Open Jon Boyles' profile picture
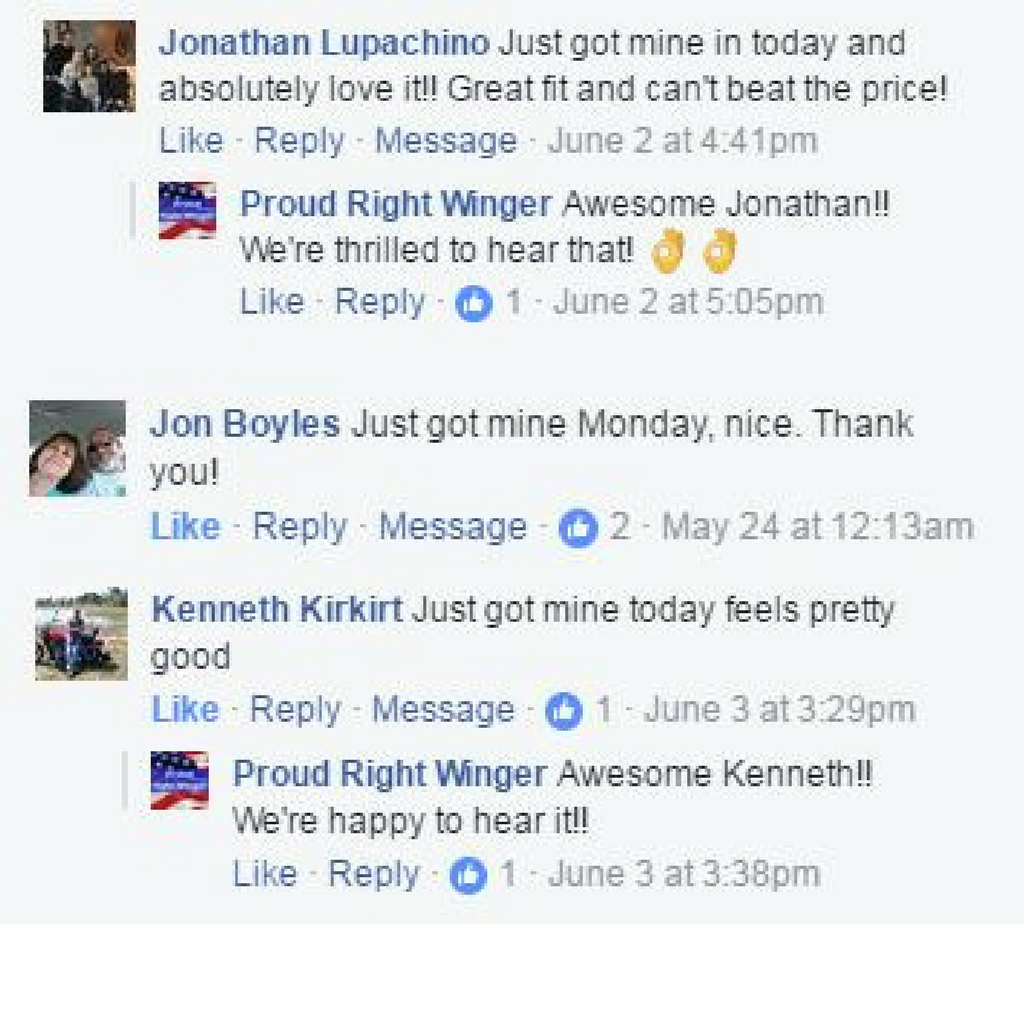Viewport: 1024px width, 1024px height. tap(77, 448)
